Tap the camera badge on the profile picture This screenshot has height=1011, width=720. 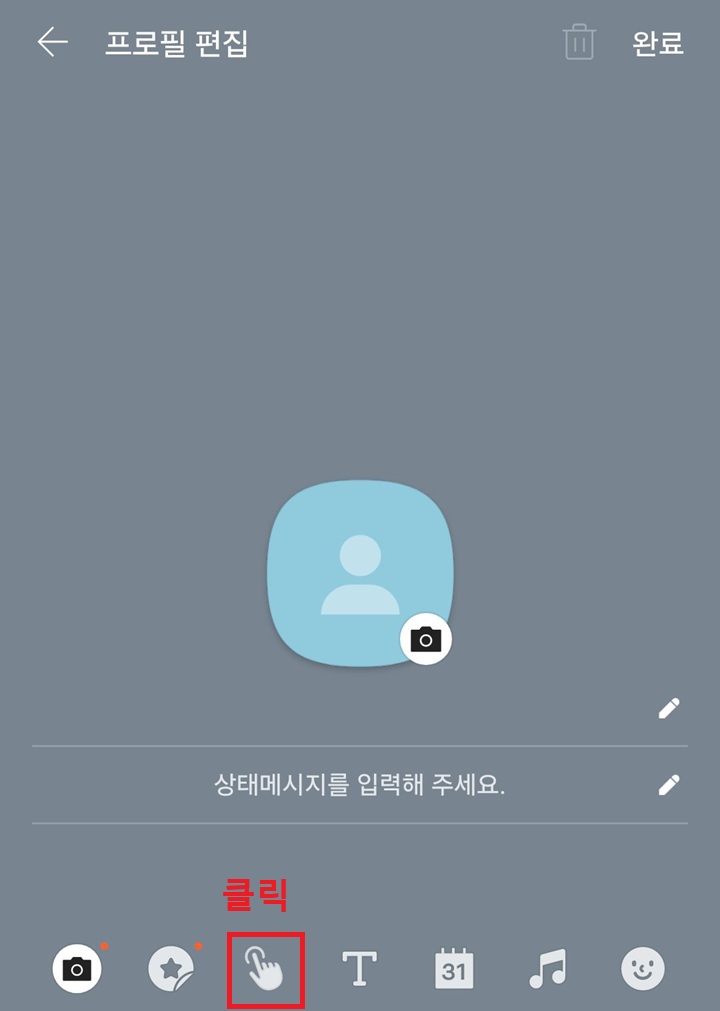point(424,638)
